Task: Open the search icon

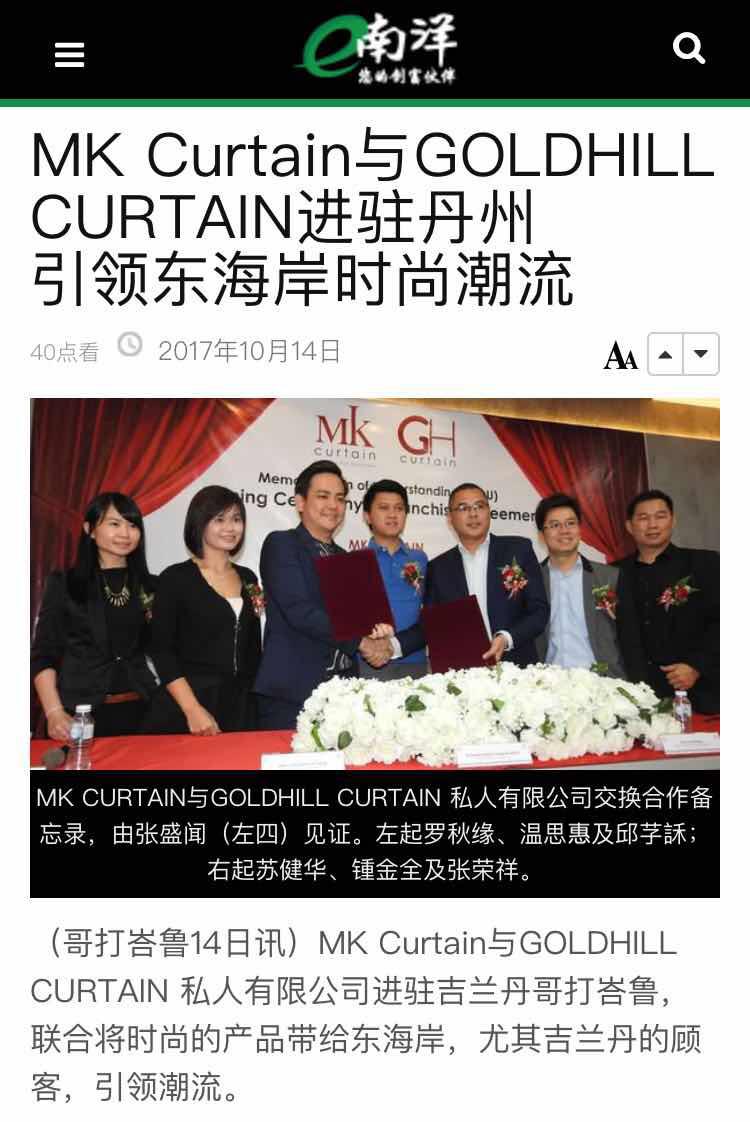Action: (689, 47)
